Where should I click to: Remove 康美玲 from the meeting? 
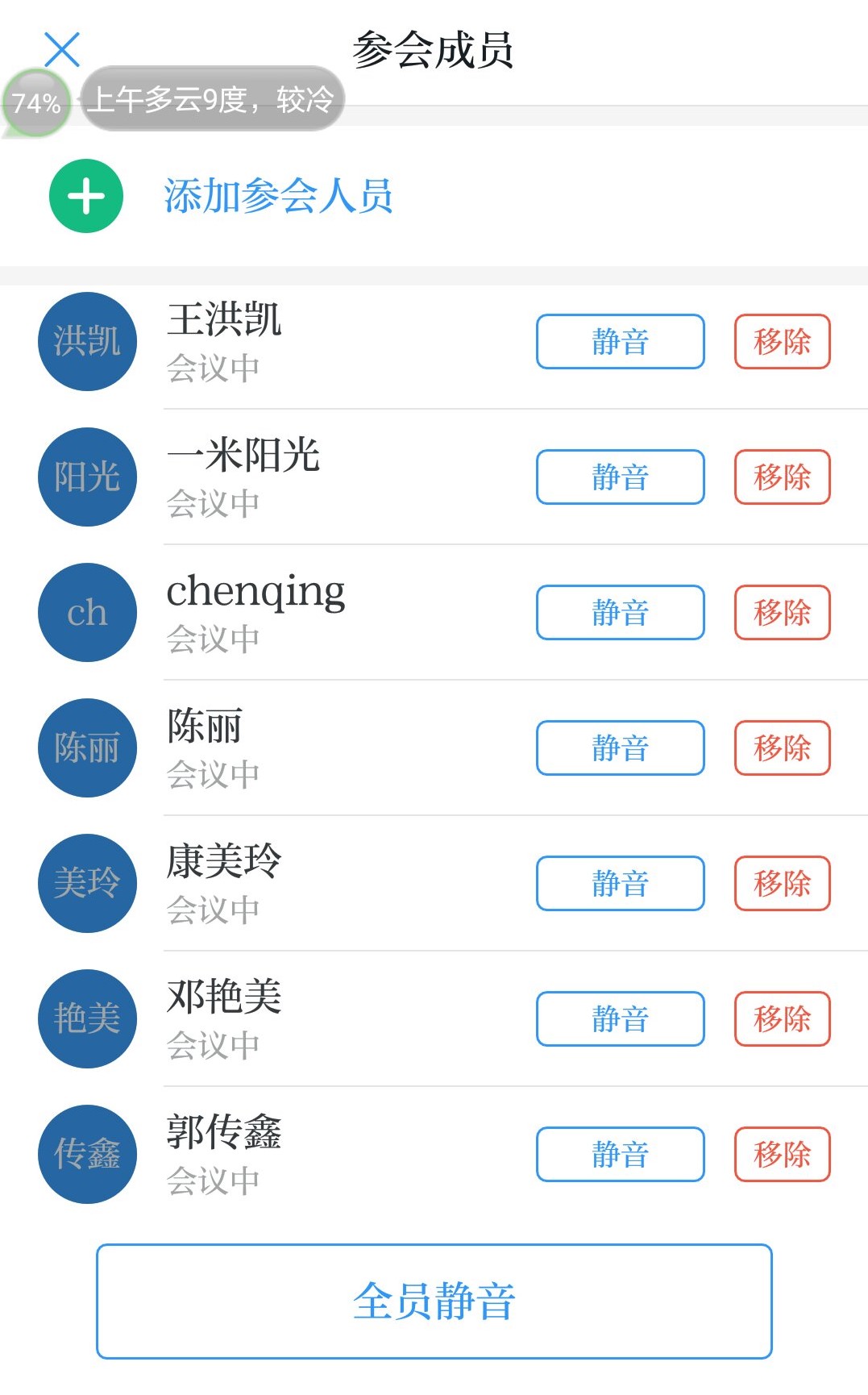[782, 884]
